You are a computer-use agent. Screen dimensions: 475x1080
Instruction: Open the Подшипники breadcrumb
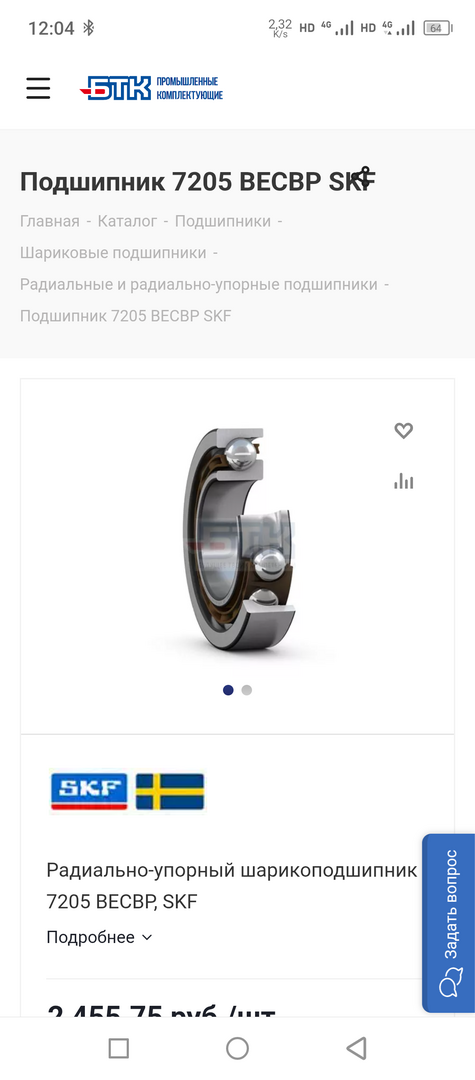pyautogui.click(x=222, y=221)
